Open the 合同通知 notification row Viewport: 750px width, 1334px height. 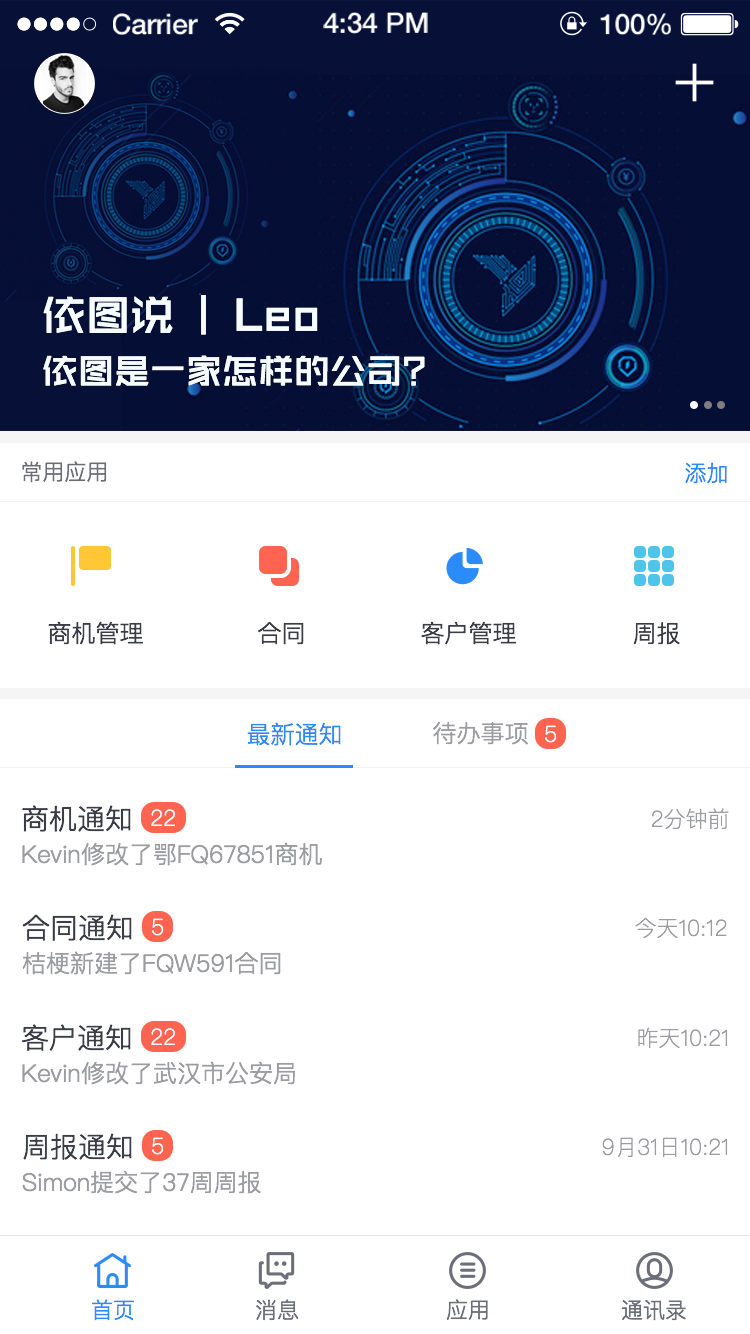click(375, 945)
